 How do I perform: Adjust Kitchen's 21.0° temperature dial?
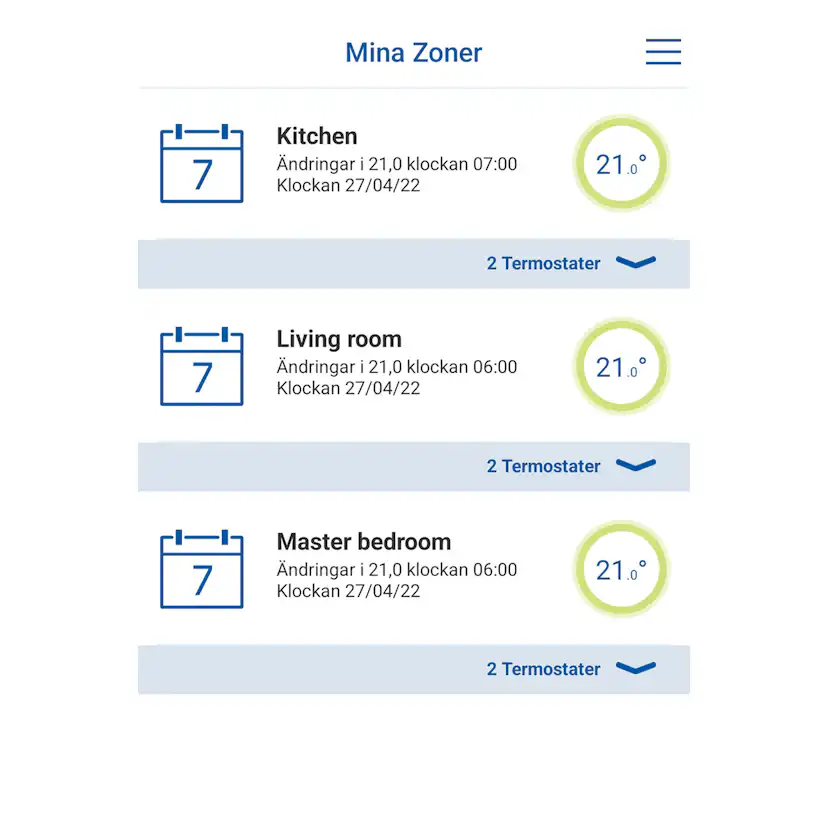click(621, 165)
